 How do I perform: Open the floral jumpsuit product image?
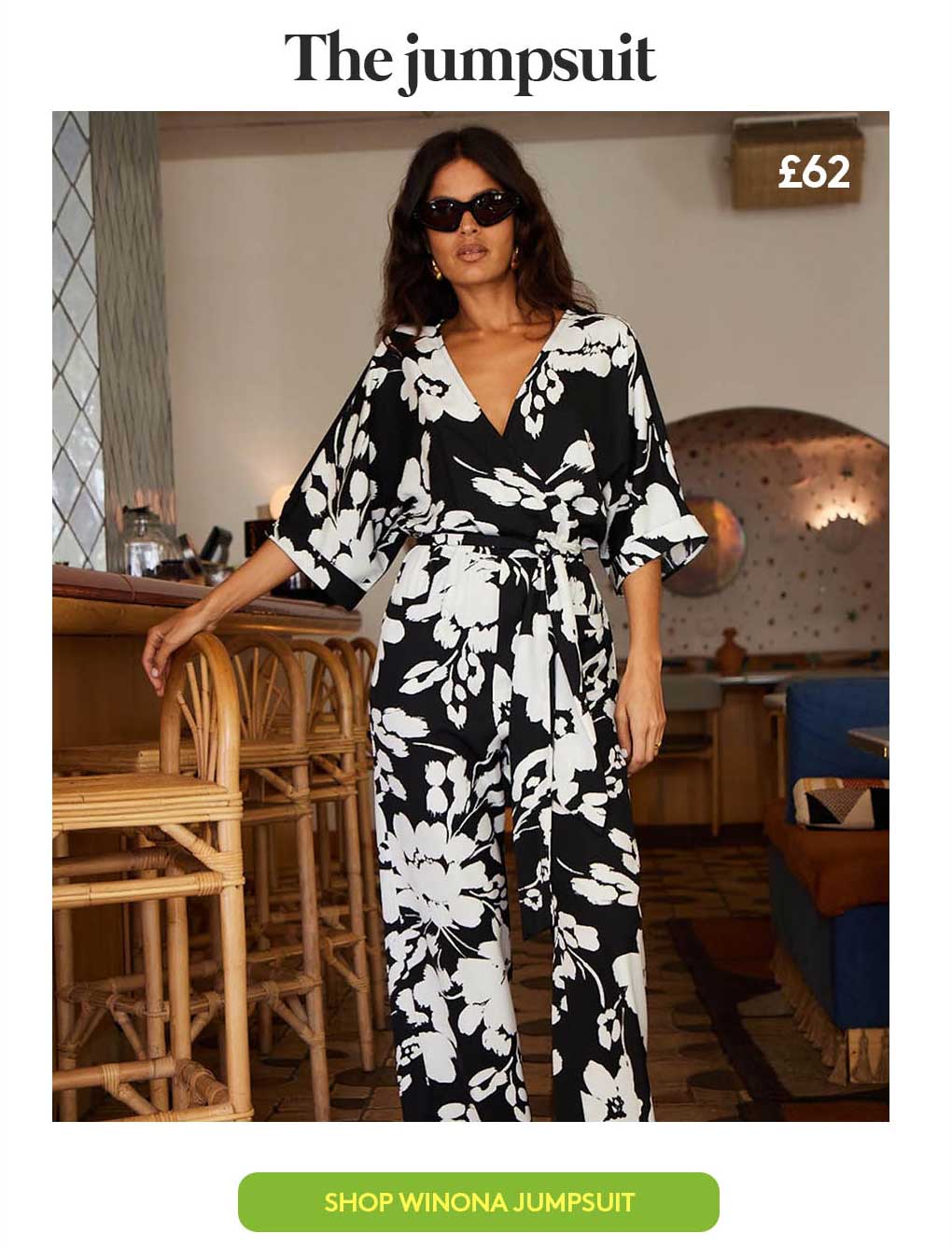click(470, 616)
